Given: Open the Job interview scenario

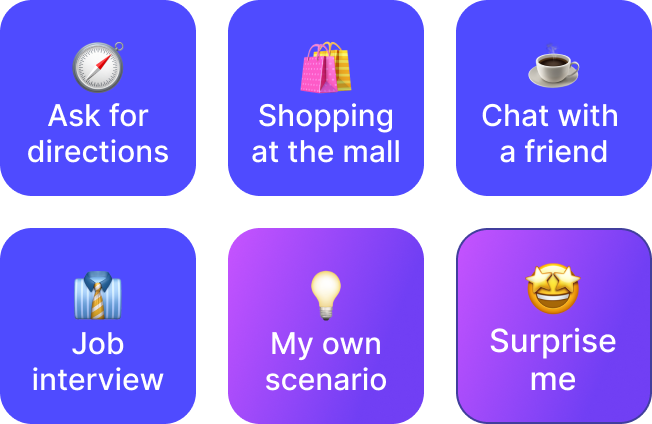Looking at the screenshot, I should (x=98, y=326).
